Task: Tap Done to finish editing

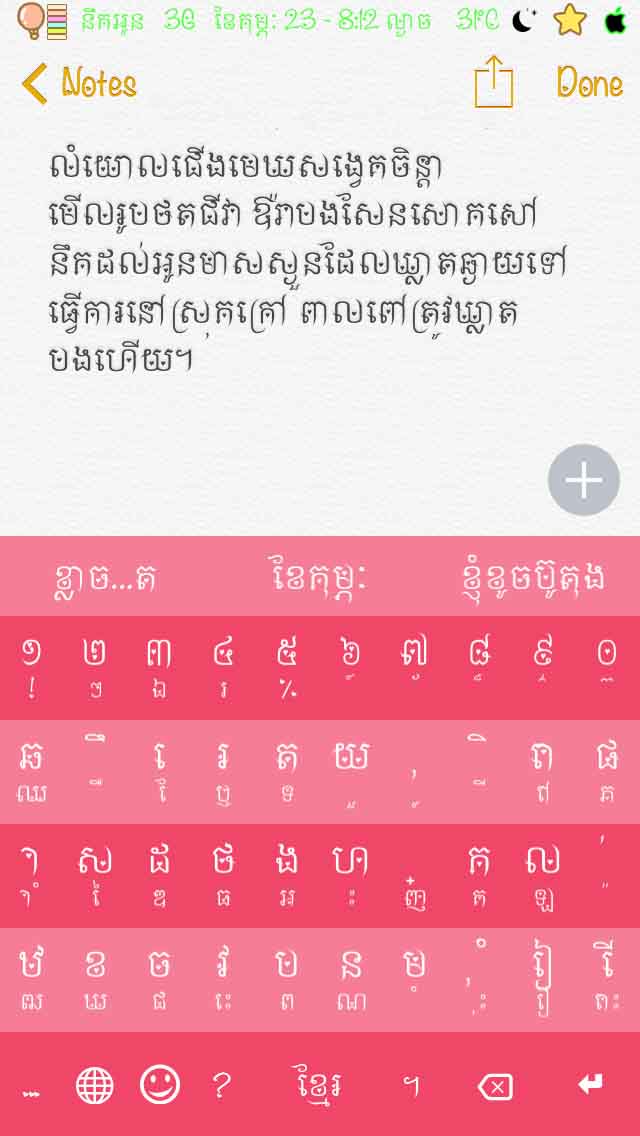Action: (x=589, y=84)
